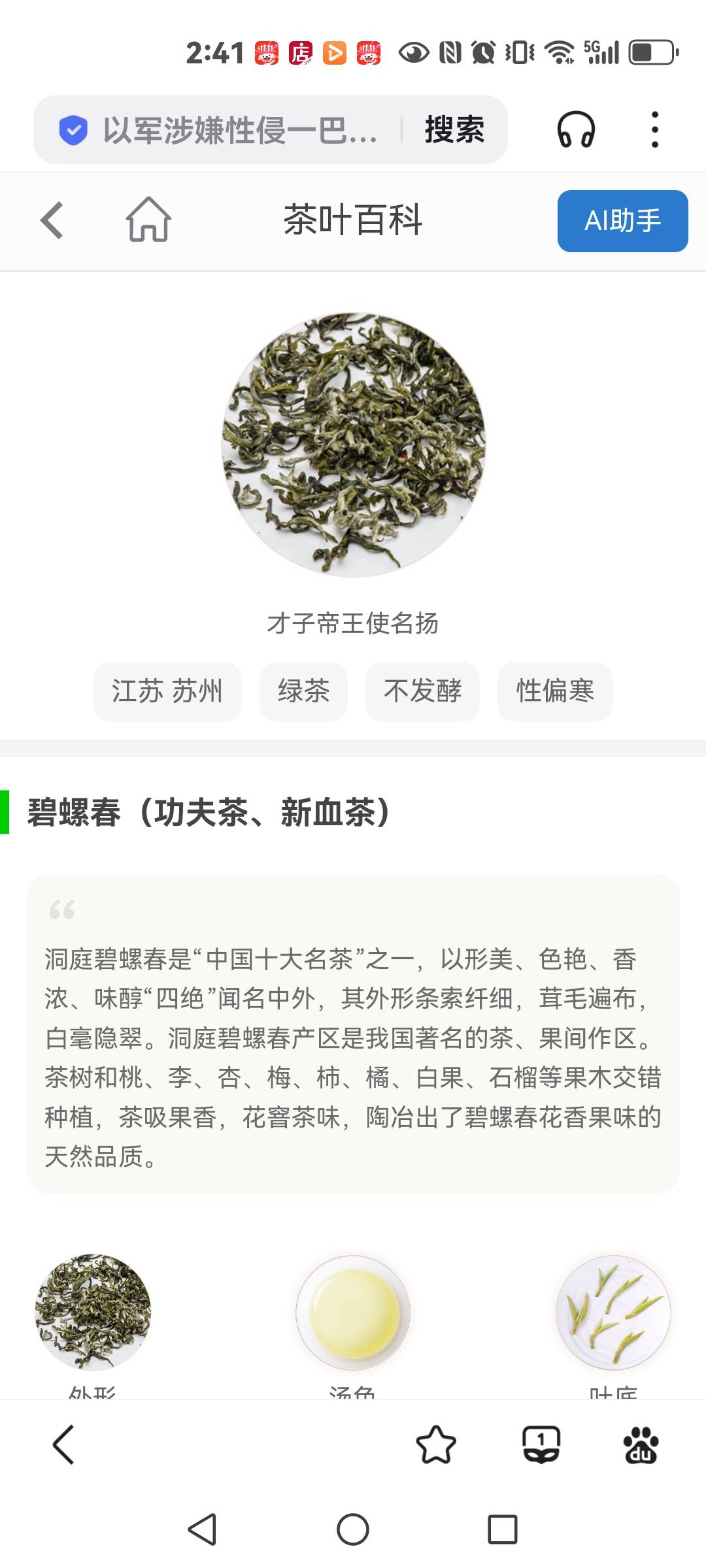Tap the system recent apps button
Viewport: 706px width, 1568px height.
(502, 1529)
